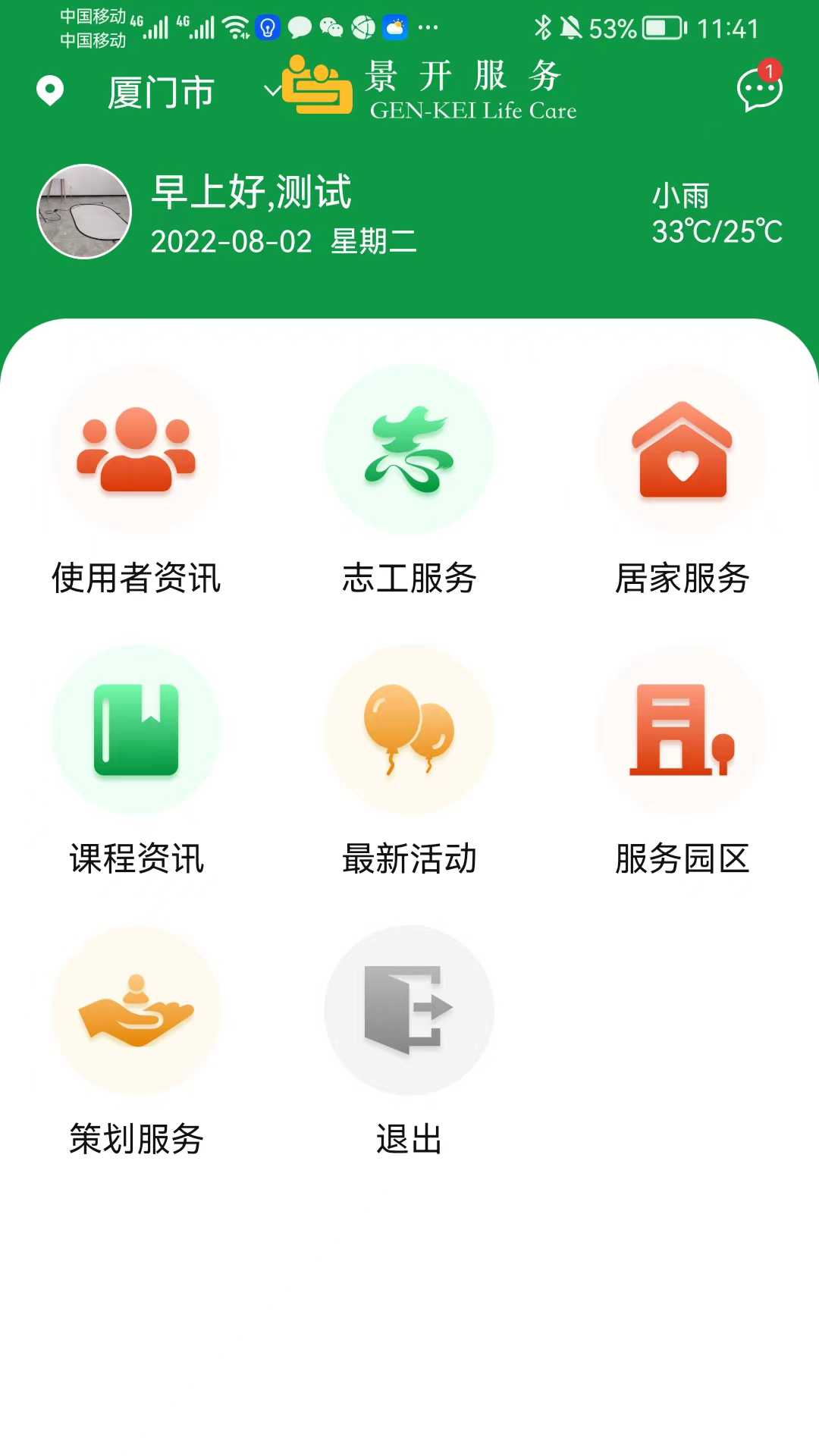Open the 厦门市 city picker

pos(162,91)
